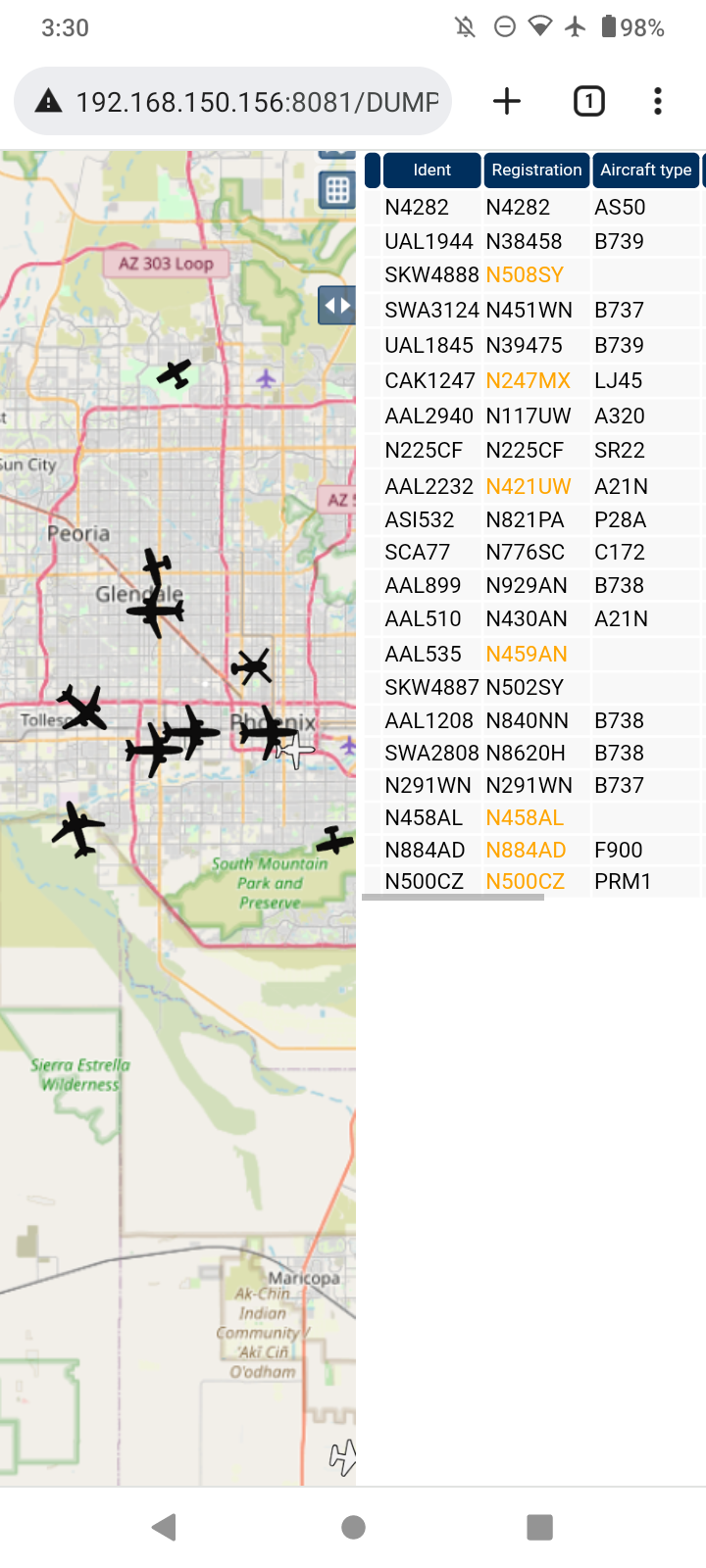Open registration link N421UW

528,486
